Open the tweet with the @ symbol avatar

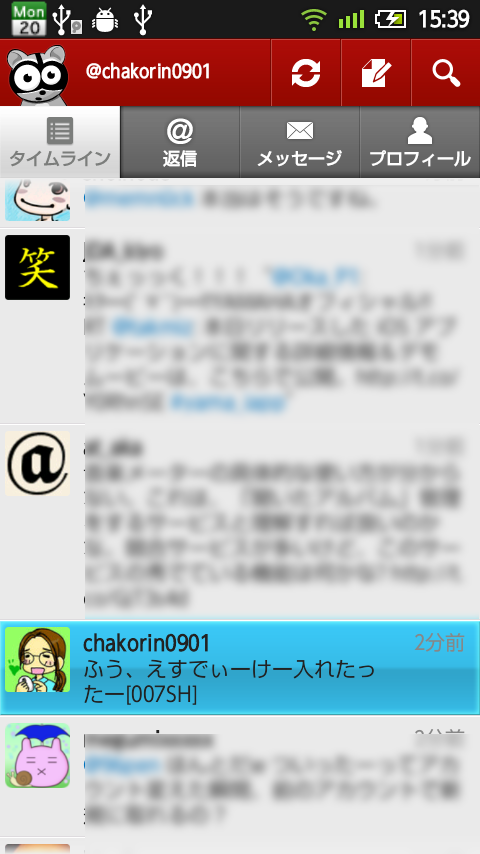point(240,522)
